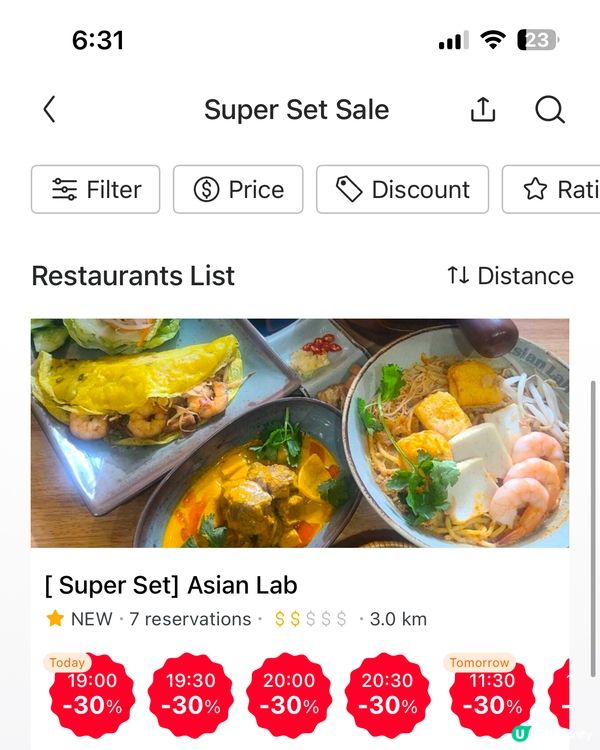Book the 19:00 slot today
Image resolution: width=600 pixels, height=750 pixels.
tap(91, 694)
